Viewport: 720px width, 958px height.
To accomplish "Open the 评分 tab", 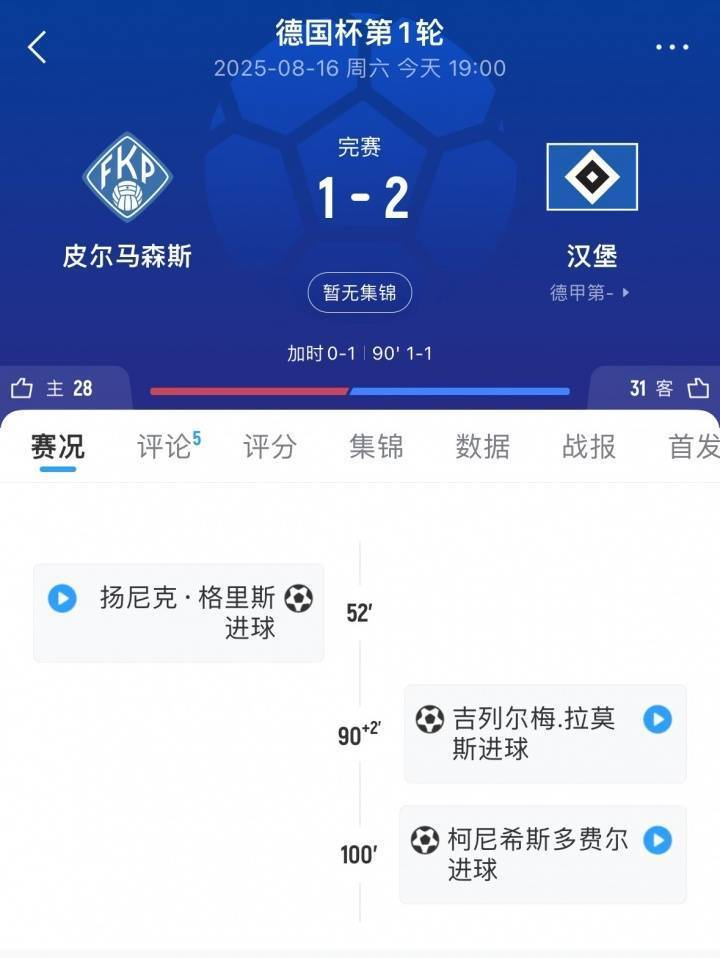I will click(270, 448).
